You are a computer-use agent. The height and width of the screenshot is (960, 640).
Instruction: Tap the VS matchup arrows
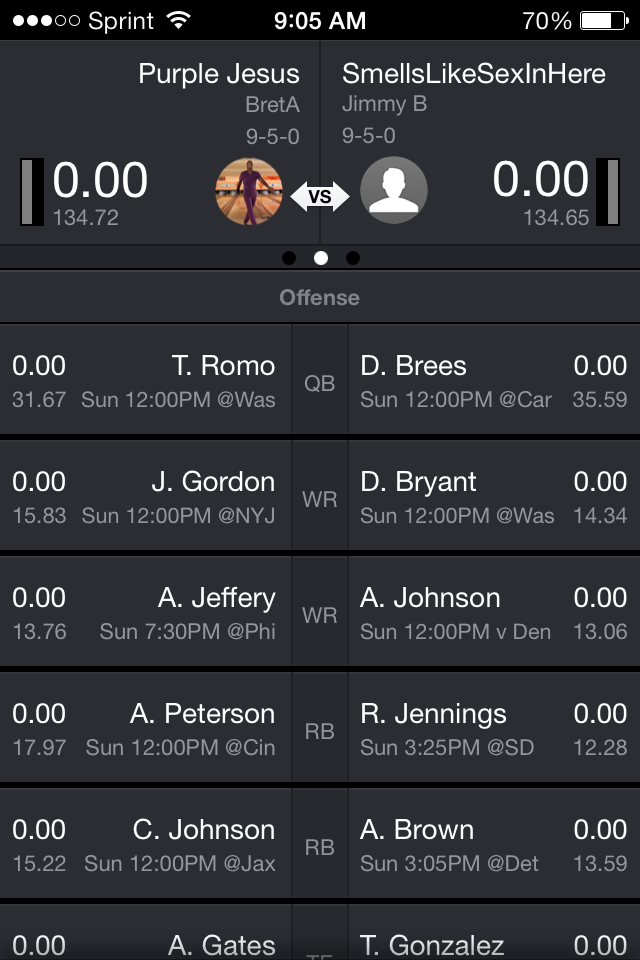[x=320, y=196]
